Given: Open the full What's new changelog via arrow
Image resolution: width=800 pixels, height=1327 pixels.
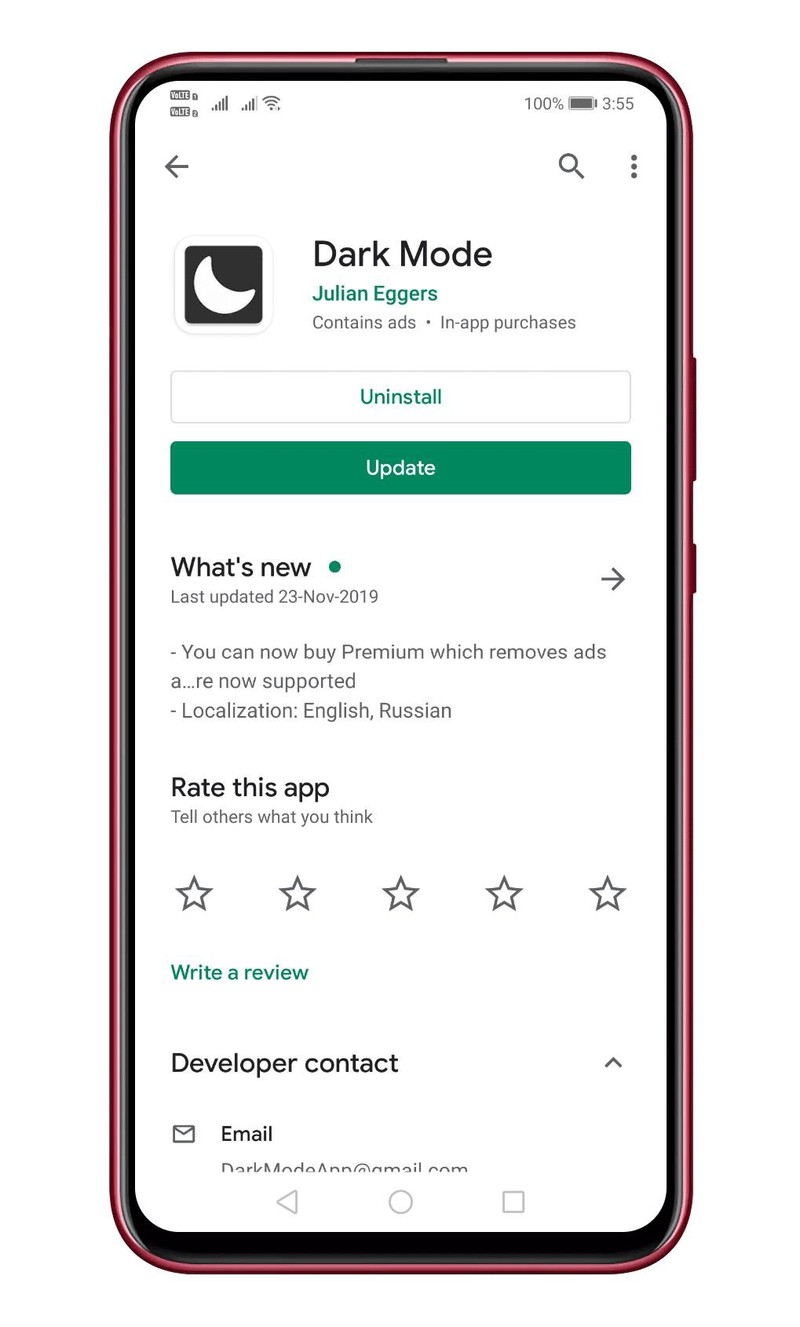Looking at the screenshot, I should pyautogui.click(x=613, y=578).
